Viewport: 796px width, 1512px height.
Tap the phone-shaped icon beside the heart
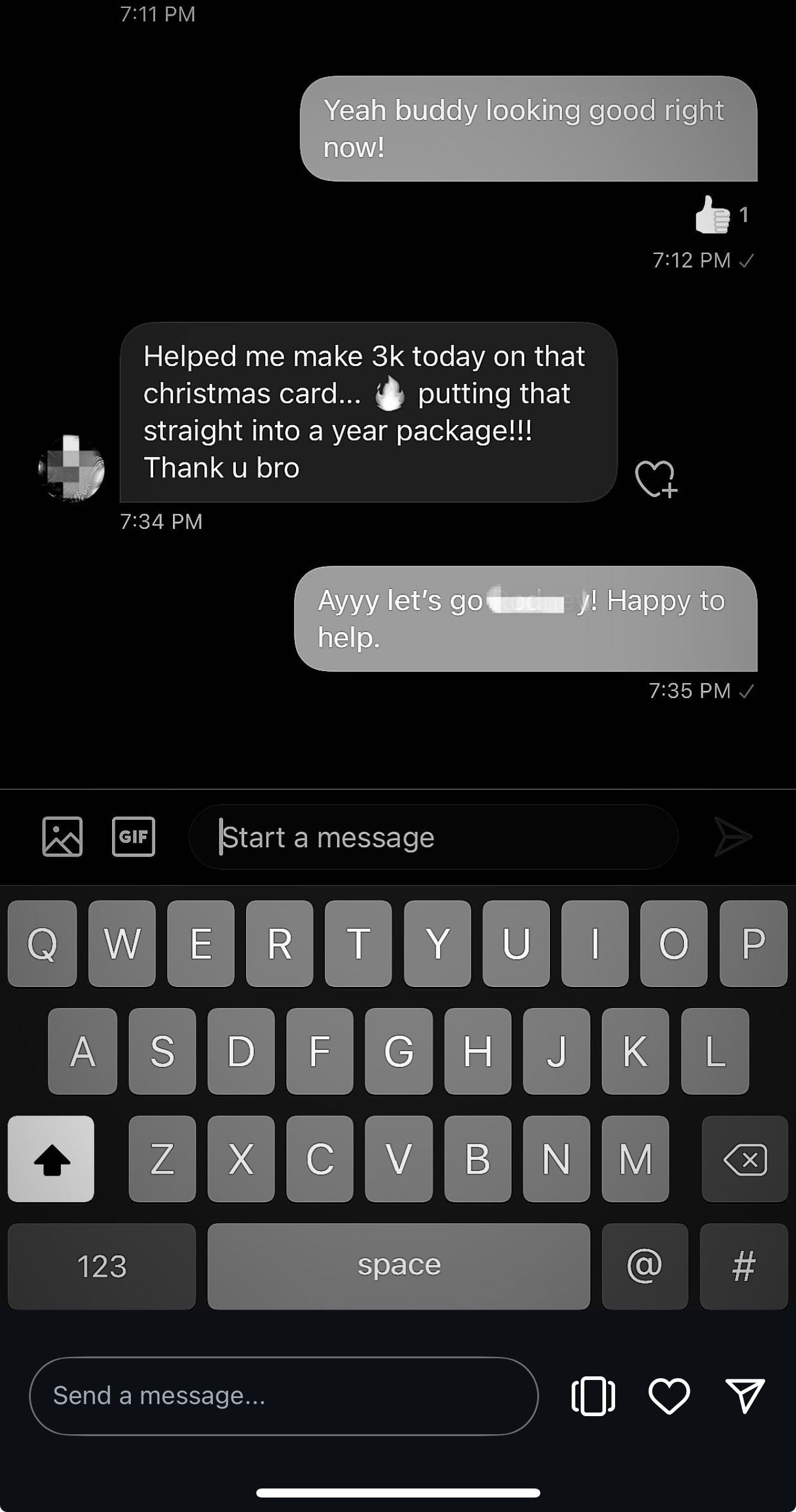593,1396
